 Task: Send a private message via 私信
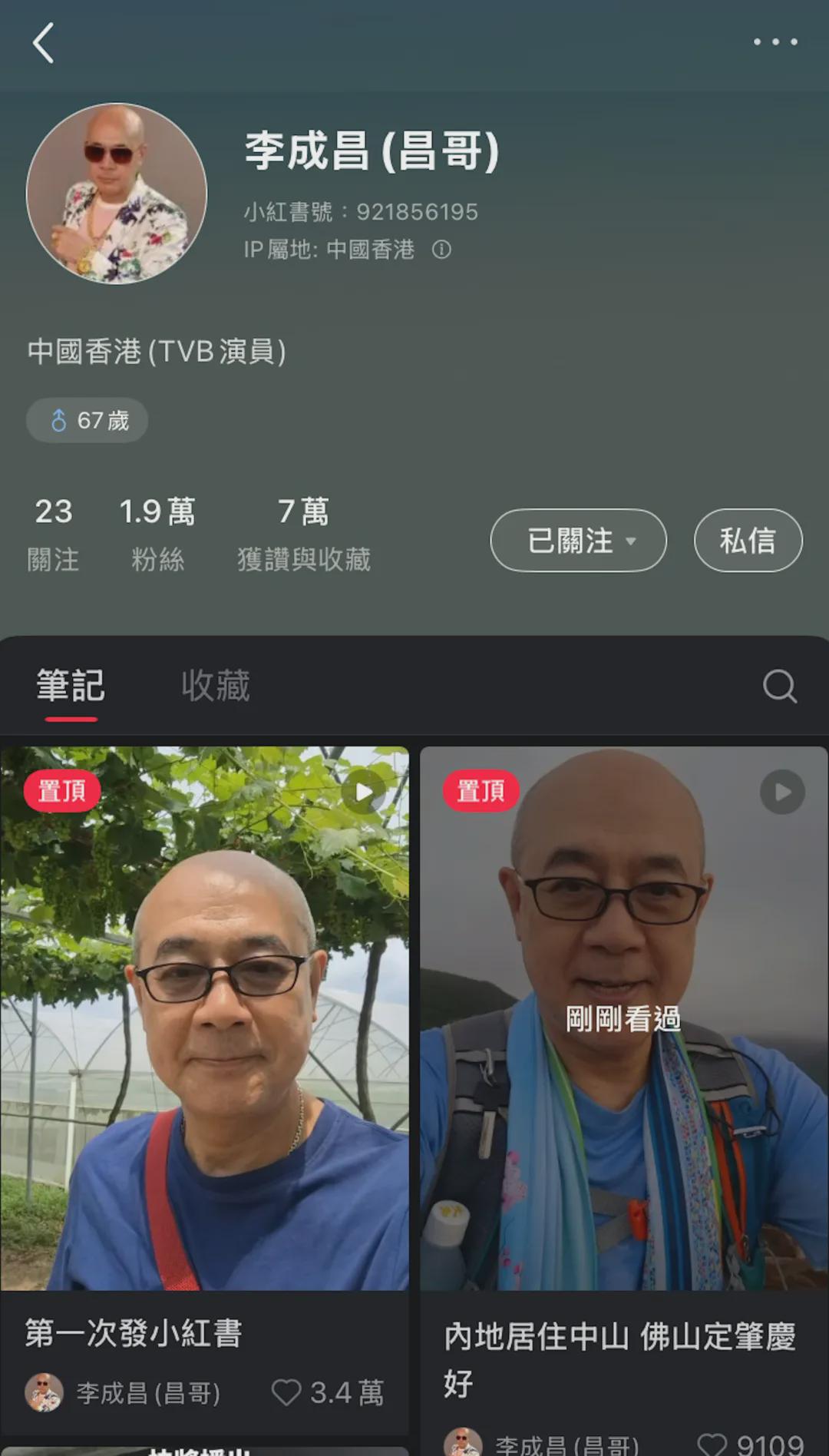pyautogui.click(x=748, y=541)
